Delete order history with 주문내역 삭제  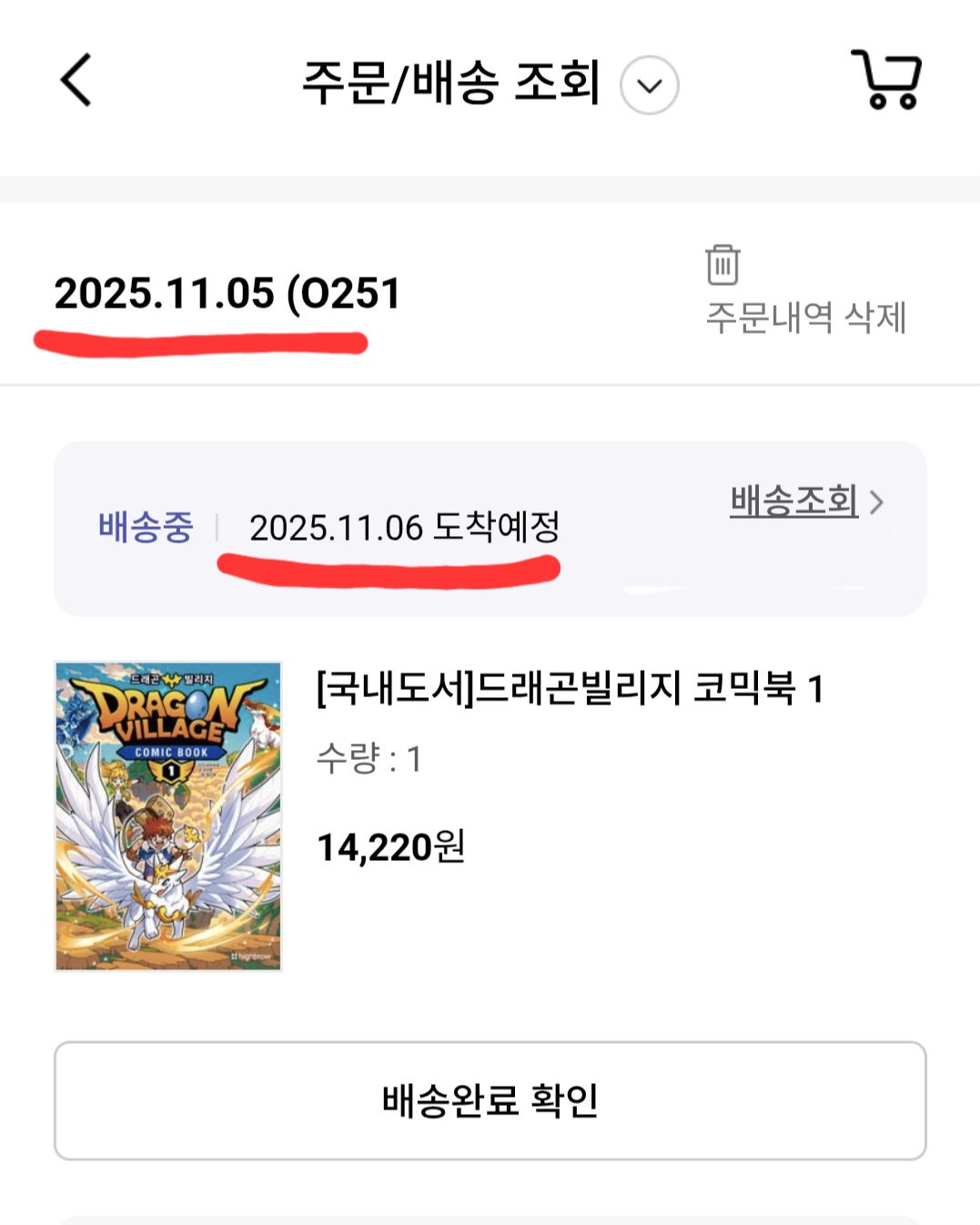point(805,291)
